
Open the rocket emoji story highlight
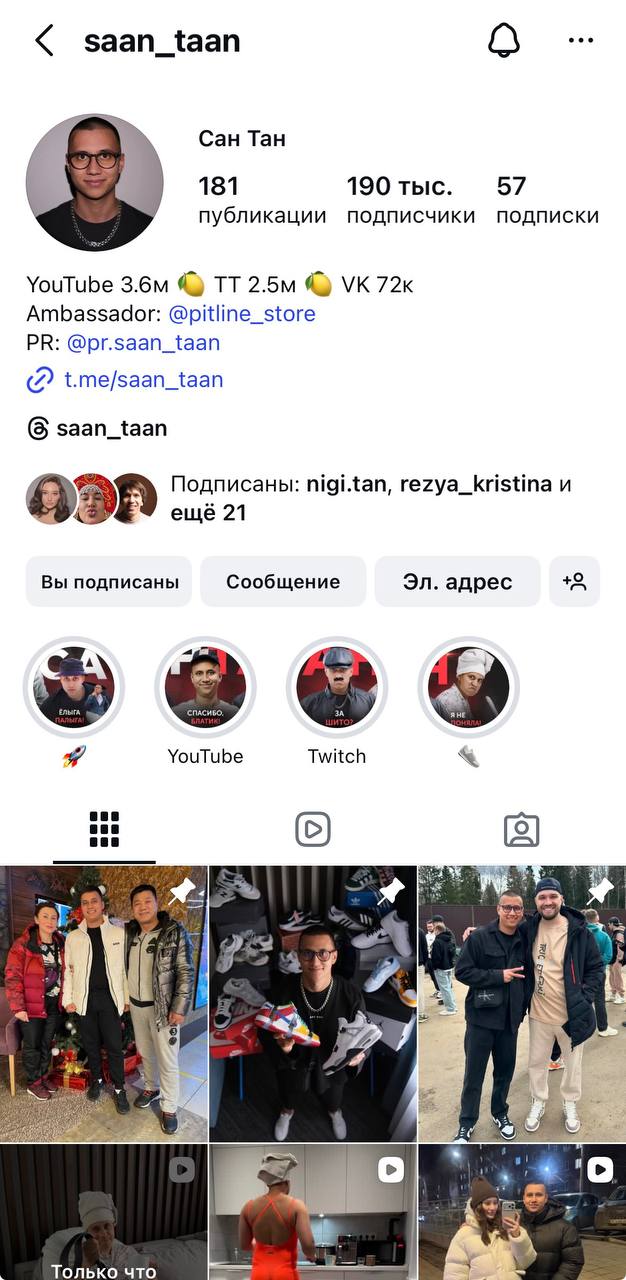coord(74,688)
